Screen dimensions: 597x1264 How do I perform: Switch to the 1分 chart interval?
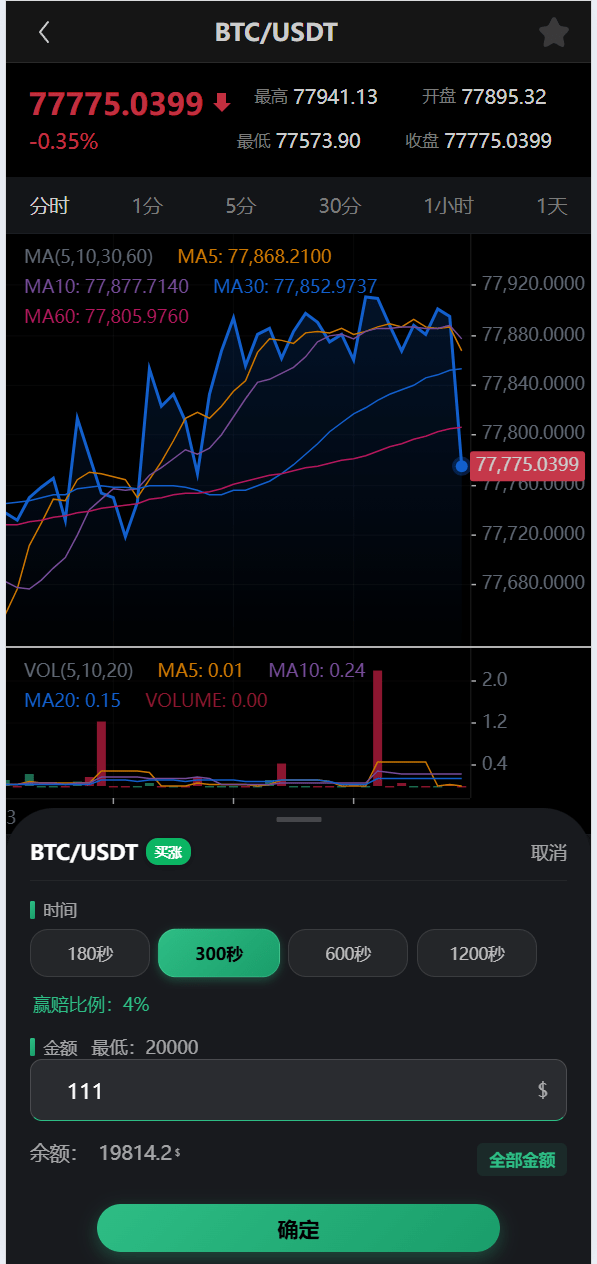147,206
